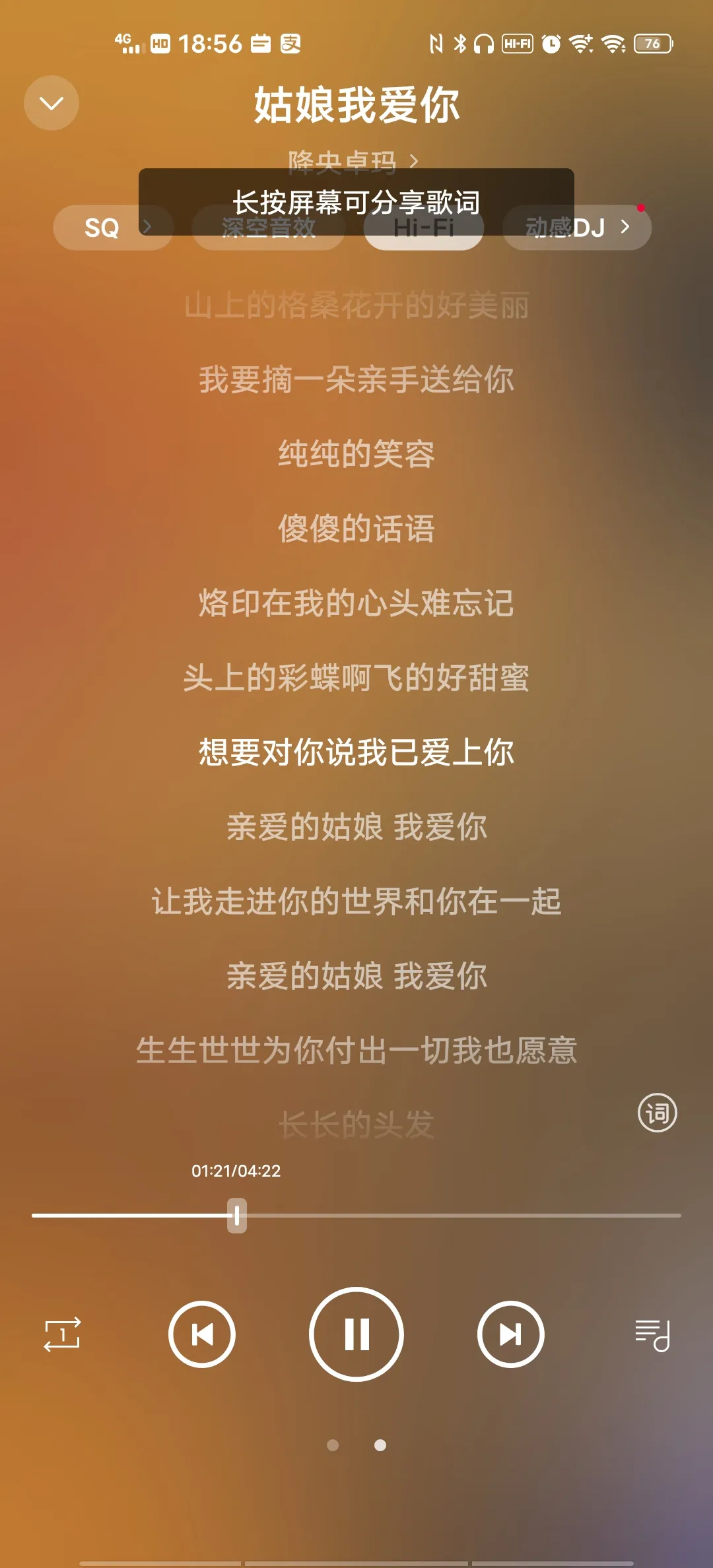Switch to the first page indicator dot
This screenshot has height=1568, width=713.
[x=333, y=1445]
